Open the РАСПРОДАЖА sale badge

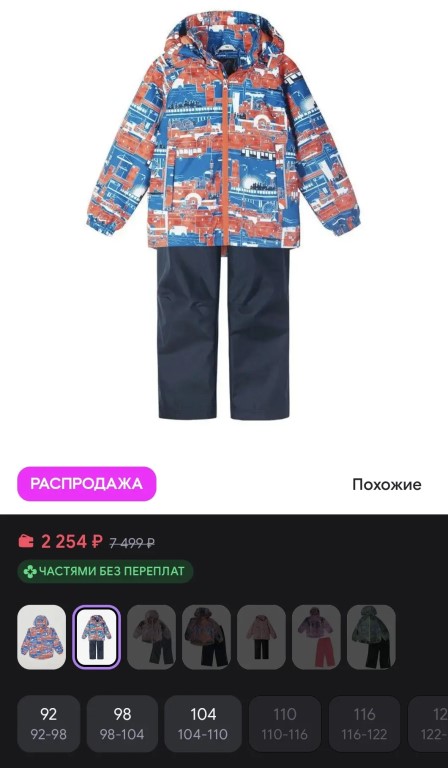pyautogui.click(x=87, y=483)
